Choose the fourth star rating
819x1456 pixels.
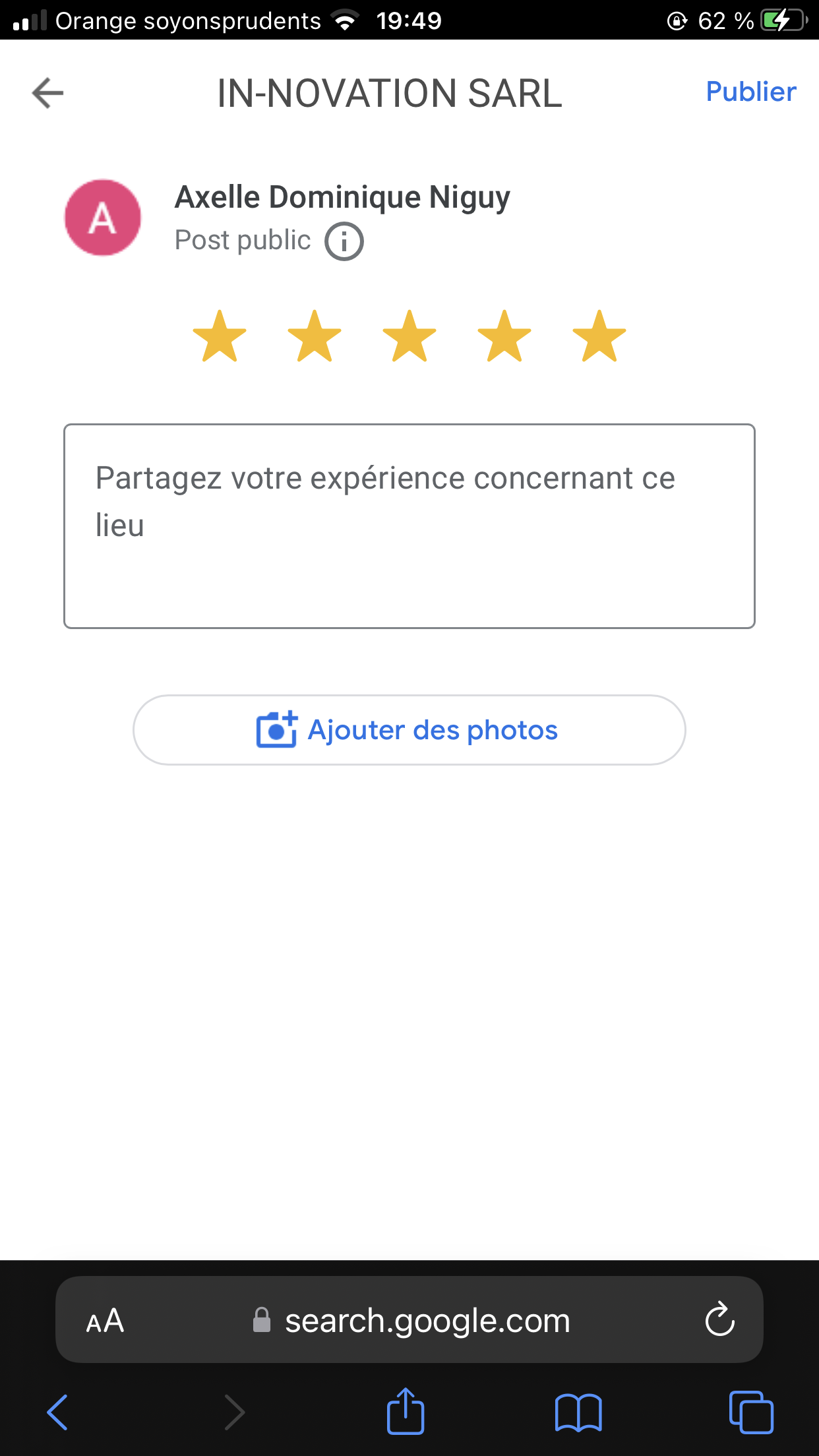pos(504,336)
